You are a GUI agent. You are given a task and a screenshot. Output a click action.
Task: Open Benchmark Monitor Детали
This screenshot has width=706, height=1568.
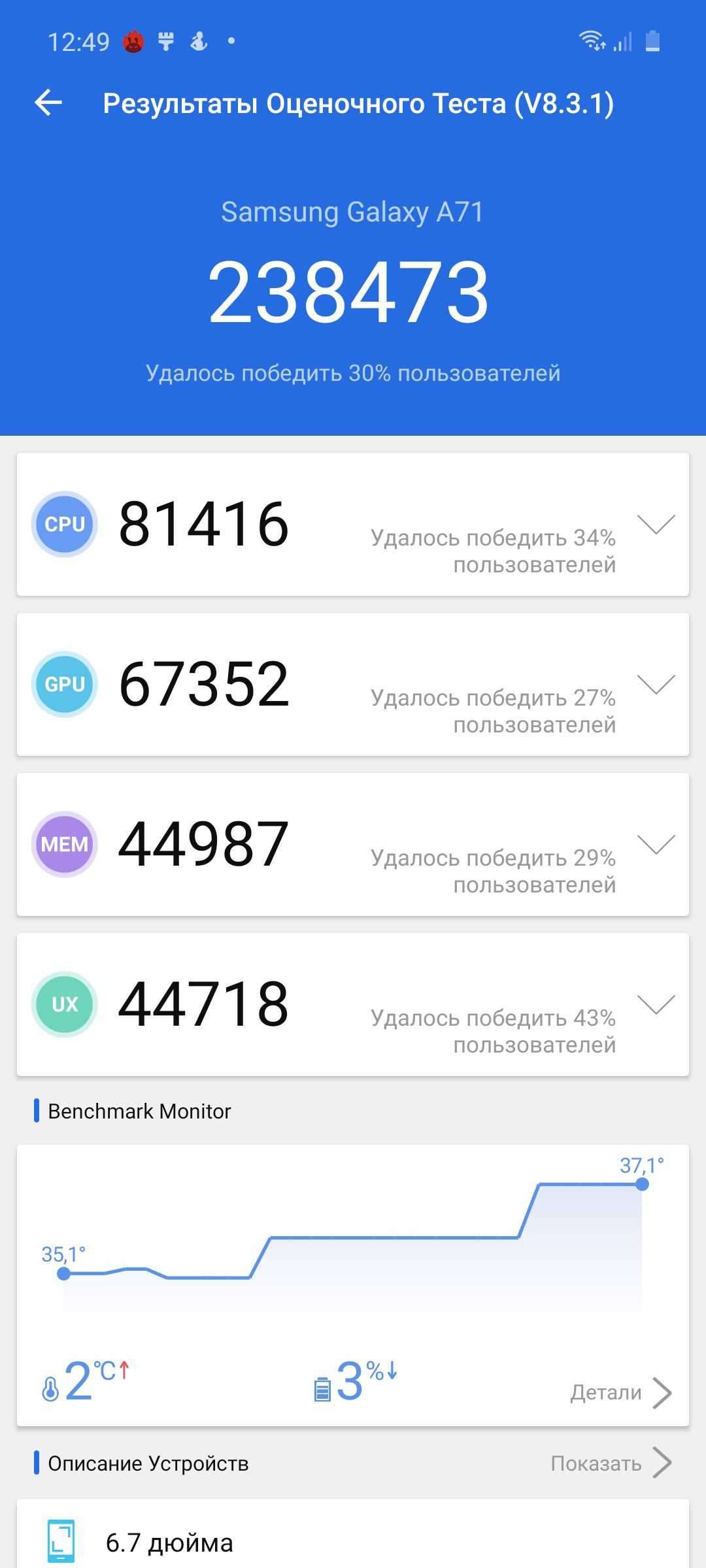point(620,1392)
